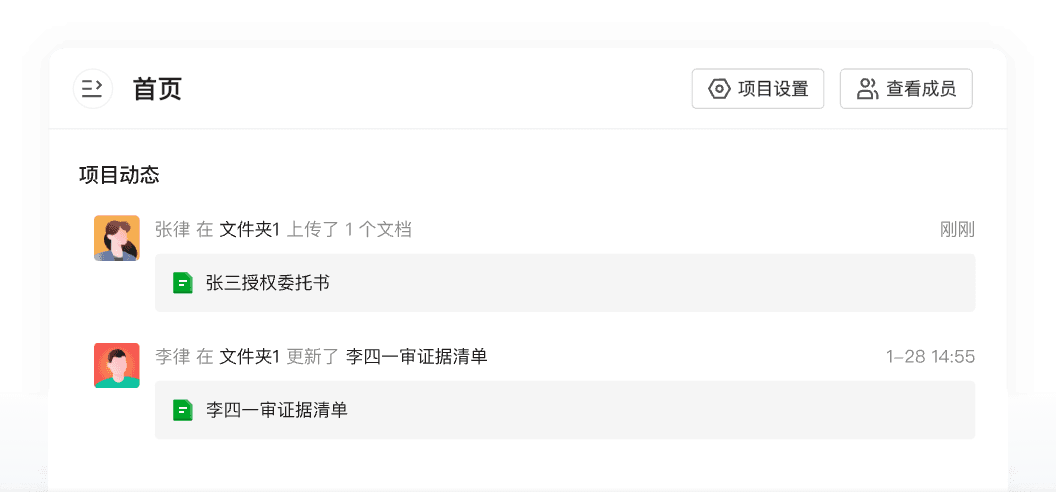Image resolution: width=1056 pixels, height=492 pixels.
Task: Open 查看成员 to view members
Action: (906, 89)
